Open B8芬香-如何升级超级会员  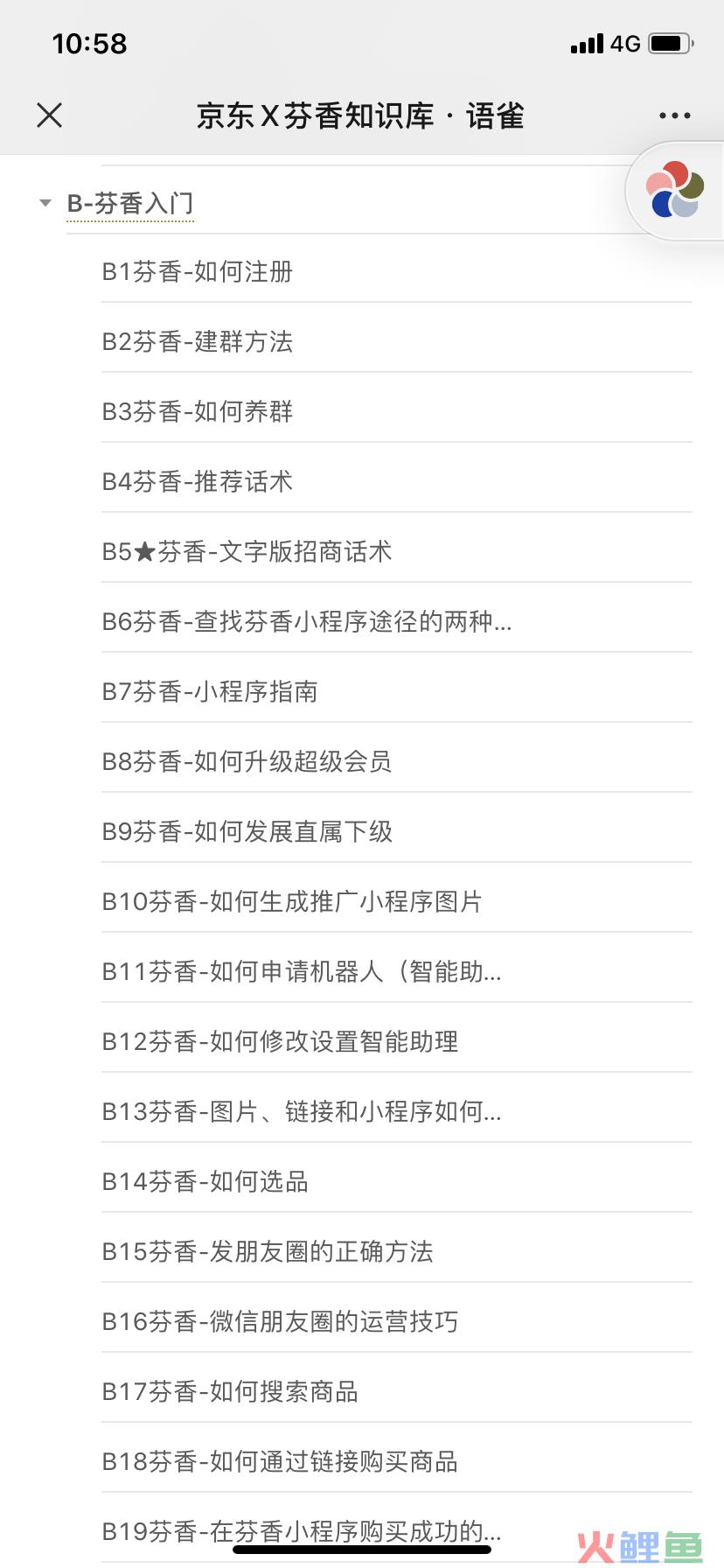(x=397, y=761)
